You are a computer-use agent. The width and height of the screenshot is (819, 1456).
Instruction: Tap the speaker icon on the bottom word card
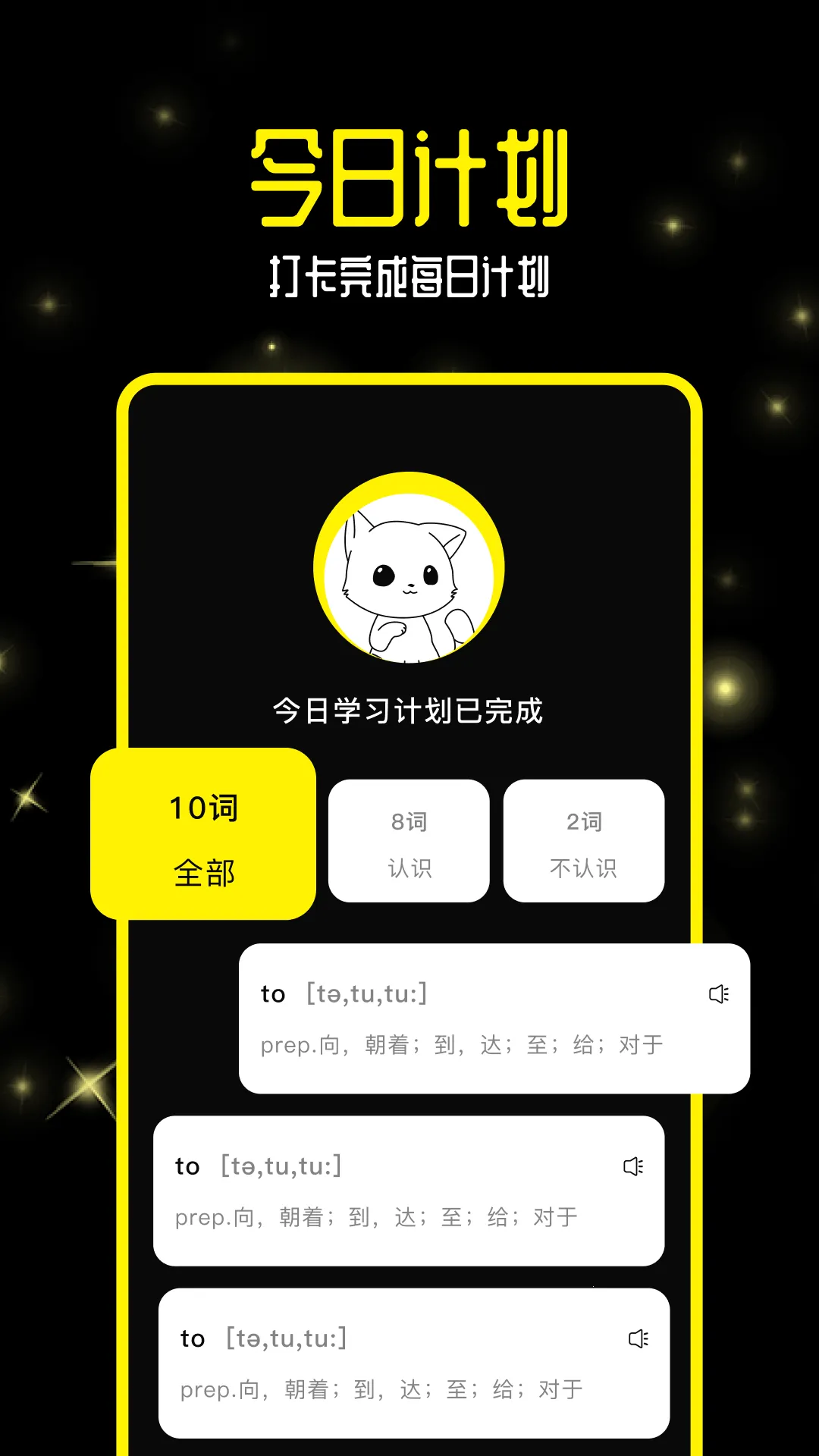tap(640, 1339)
